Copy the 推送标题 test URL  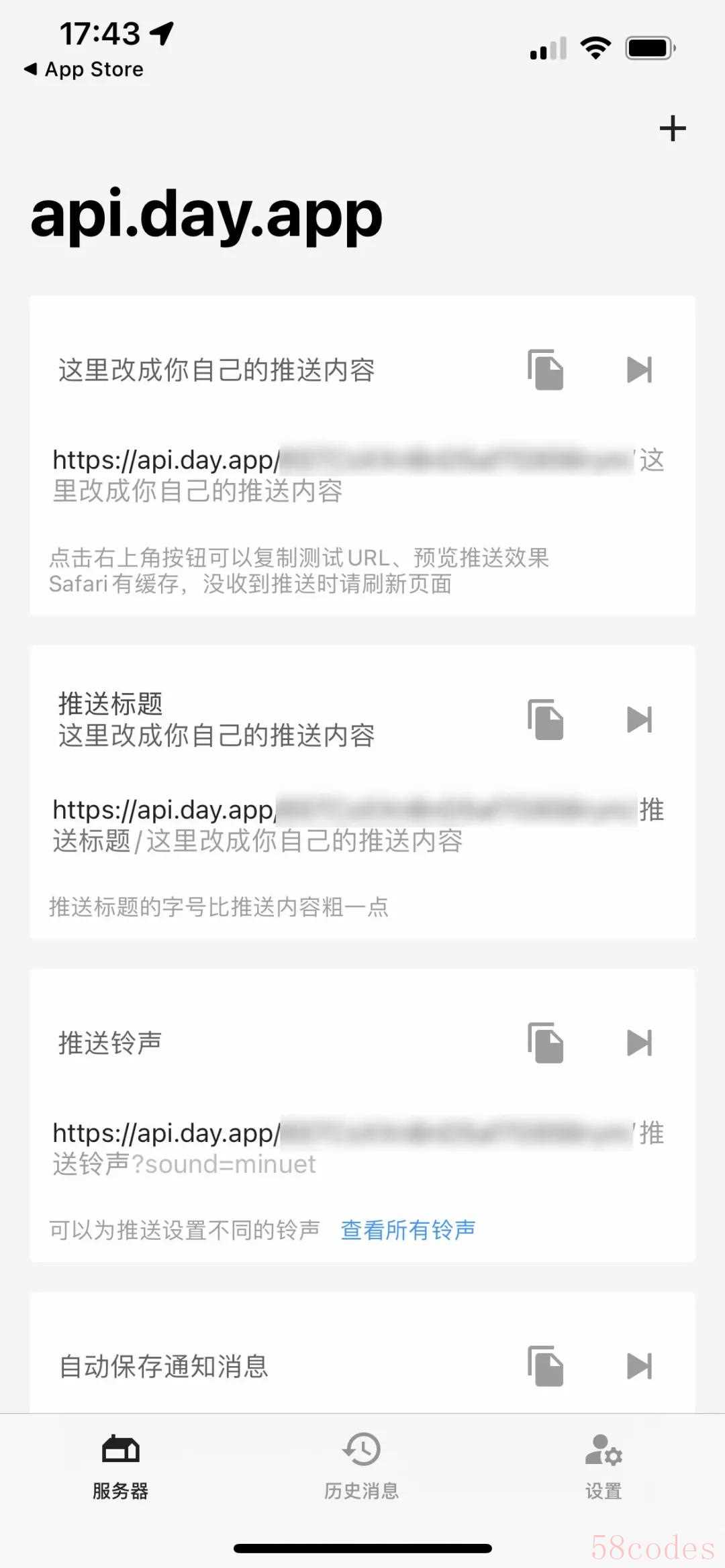click(x=545, y=720)
